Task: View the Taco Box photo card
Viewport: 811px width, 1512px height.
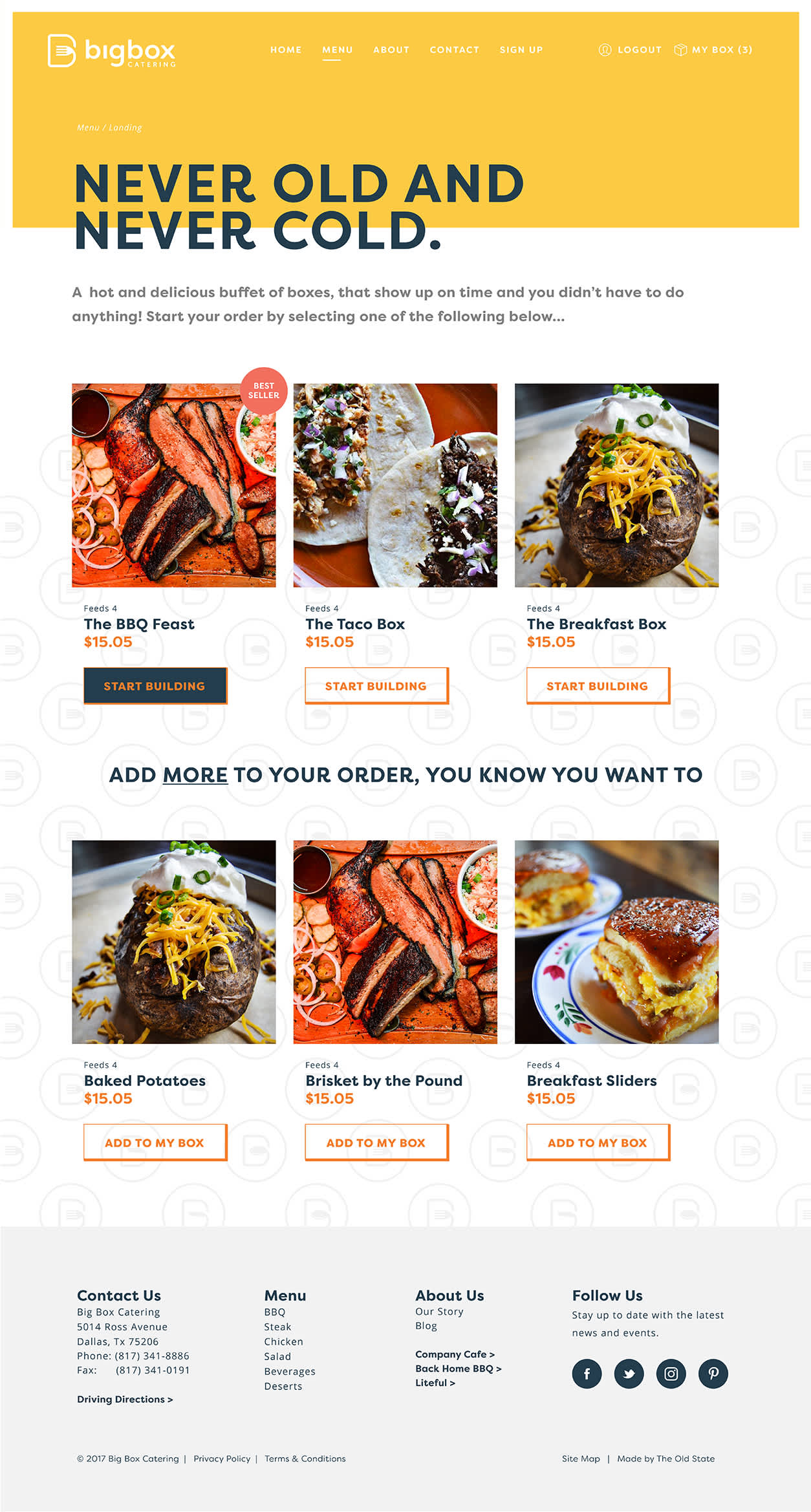Action: pyautogui.click(x=395, y=485)
